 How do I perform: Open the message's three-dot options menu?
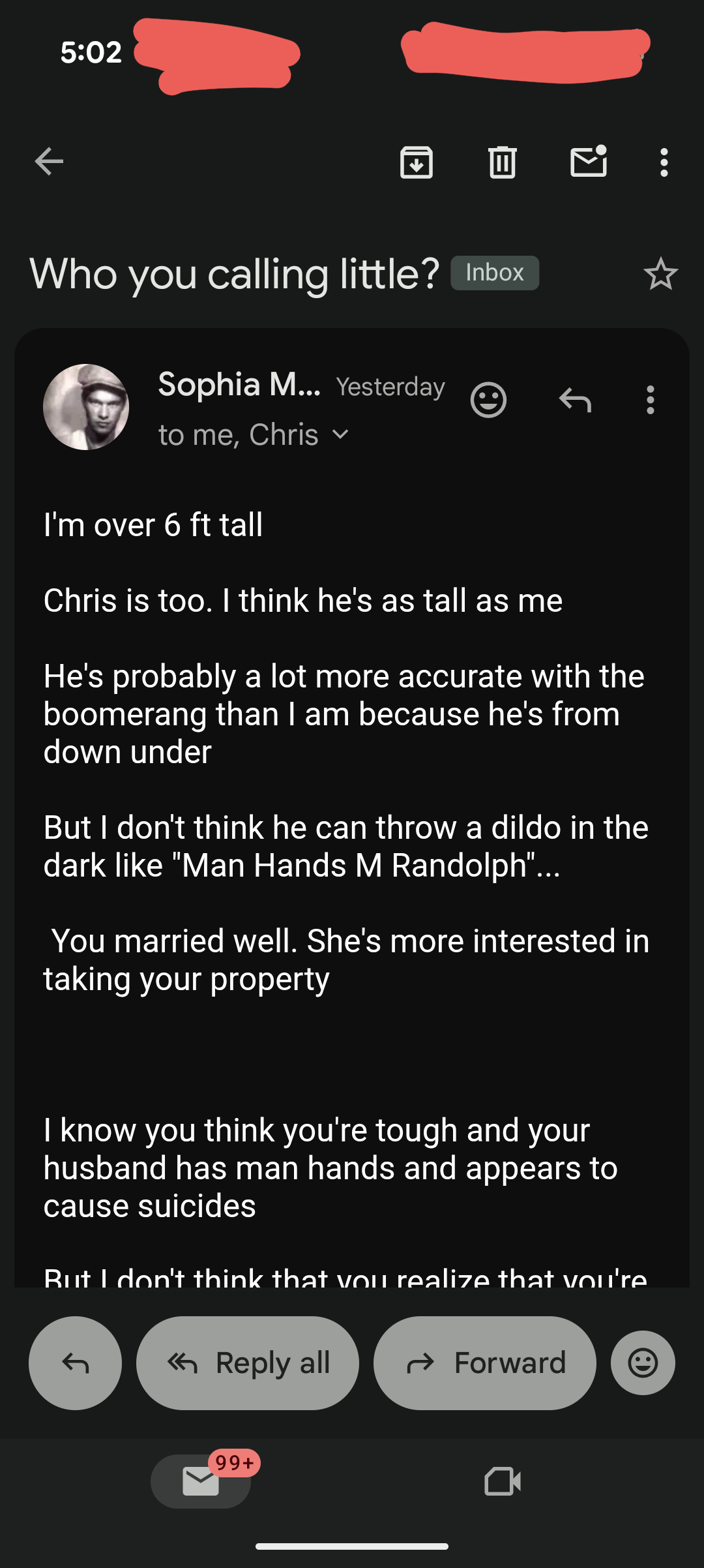pyautogui.click(x=650, y=400)
